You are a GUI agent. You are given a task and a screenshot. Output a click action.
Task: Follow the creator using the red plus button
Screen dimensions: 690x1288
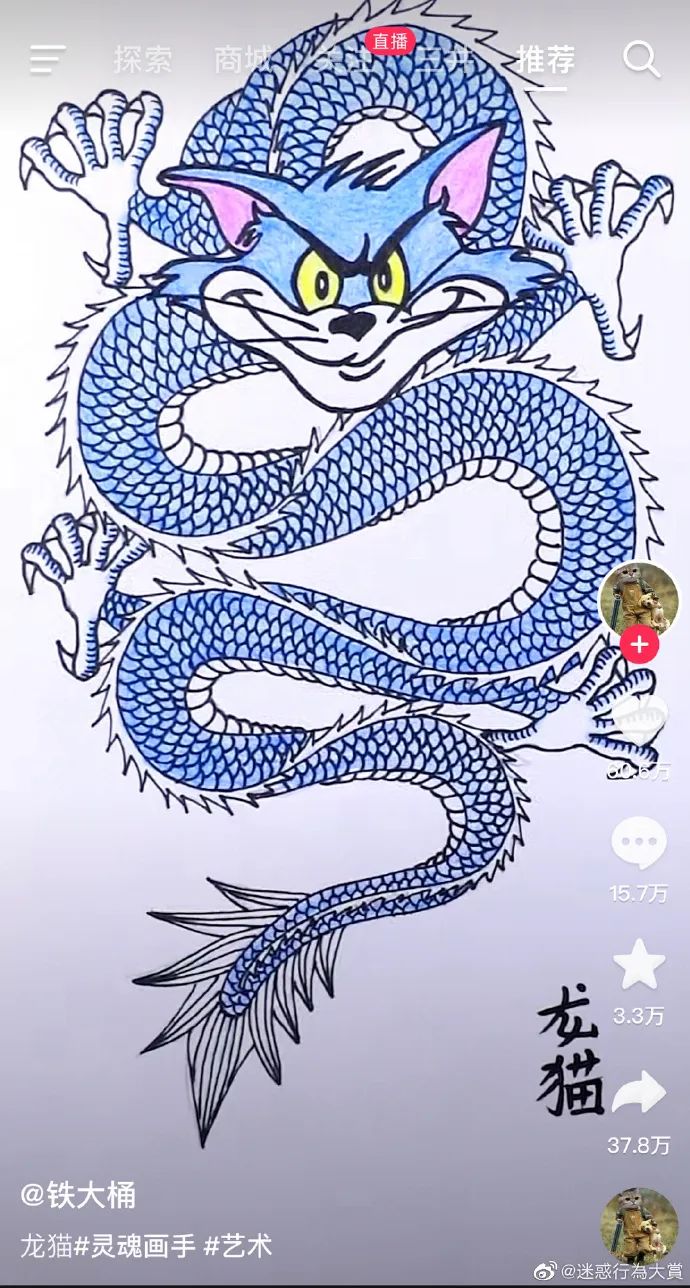pos(639,646)
